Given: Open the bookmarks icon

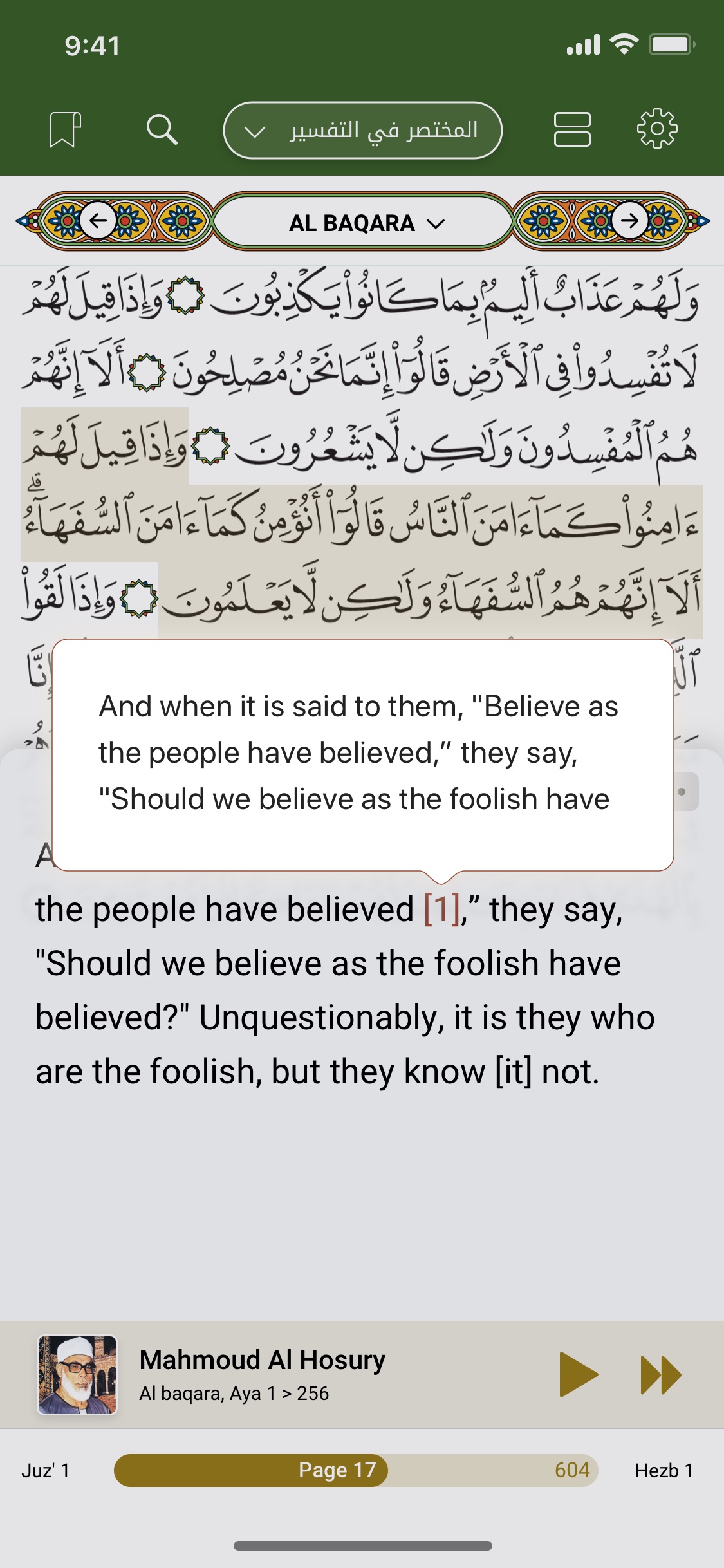Looking at the screenshot, I should [65, 129].
